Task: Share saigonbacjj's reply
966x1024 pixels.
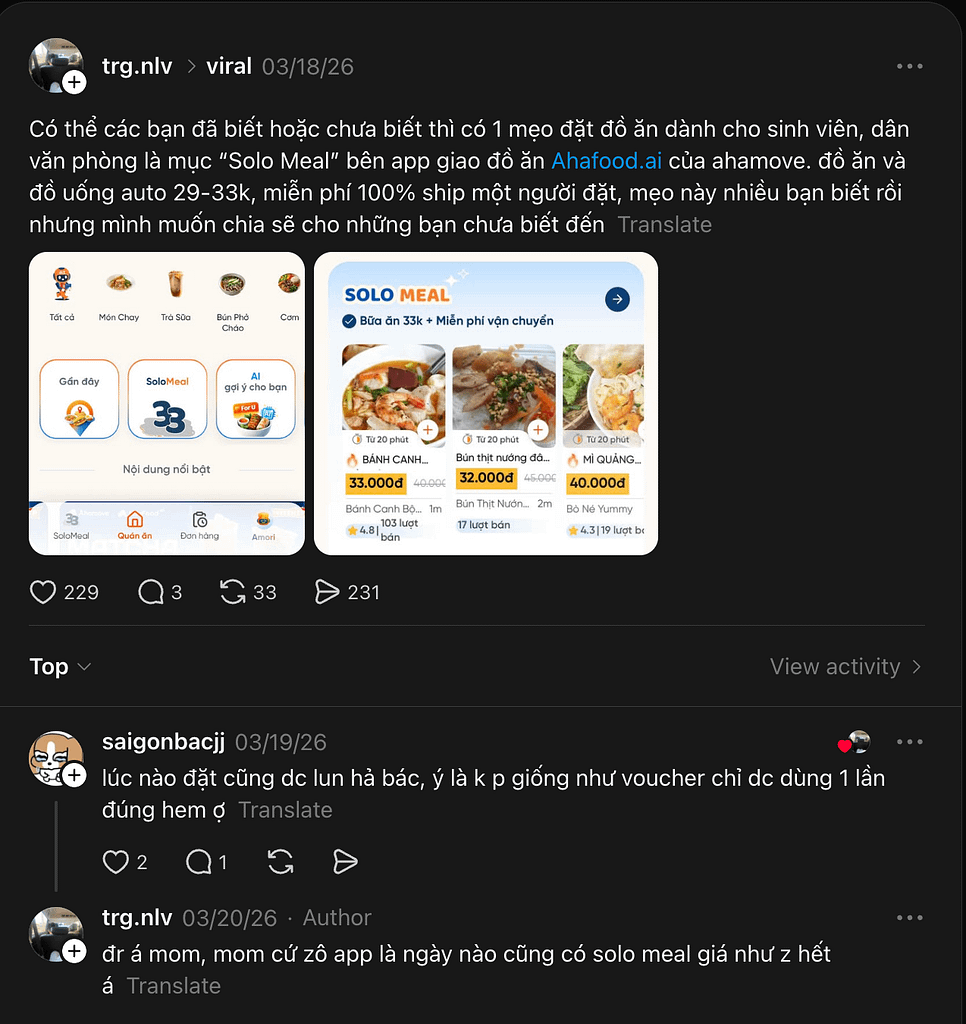Action: coord(345,862)
